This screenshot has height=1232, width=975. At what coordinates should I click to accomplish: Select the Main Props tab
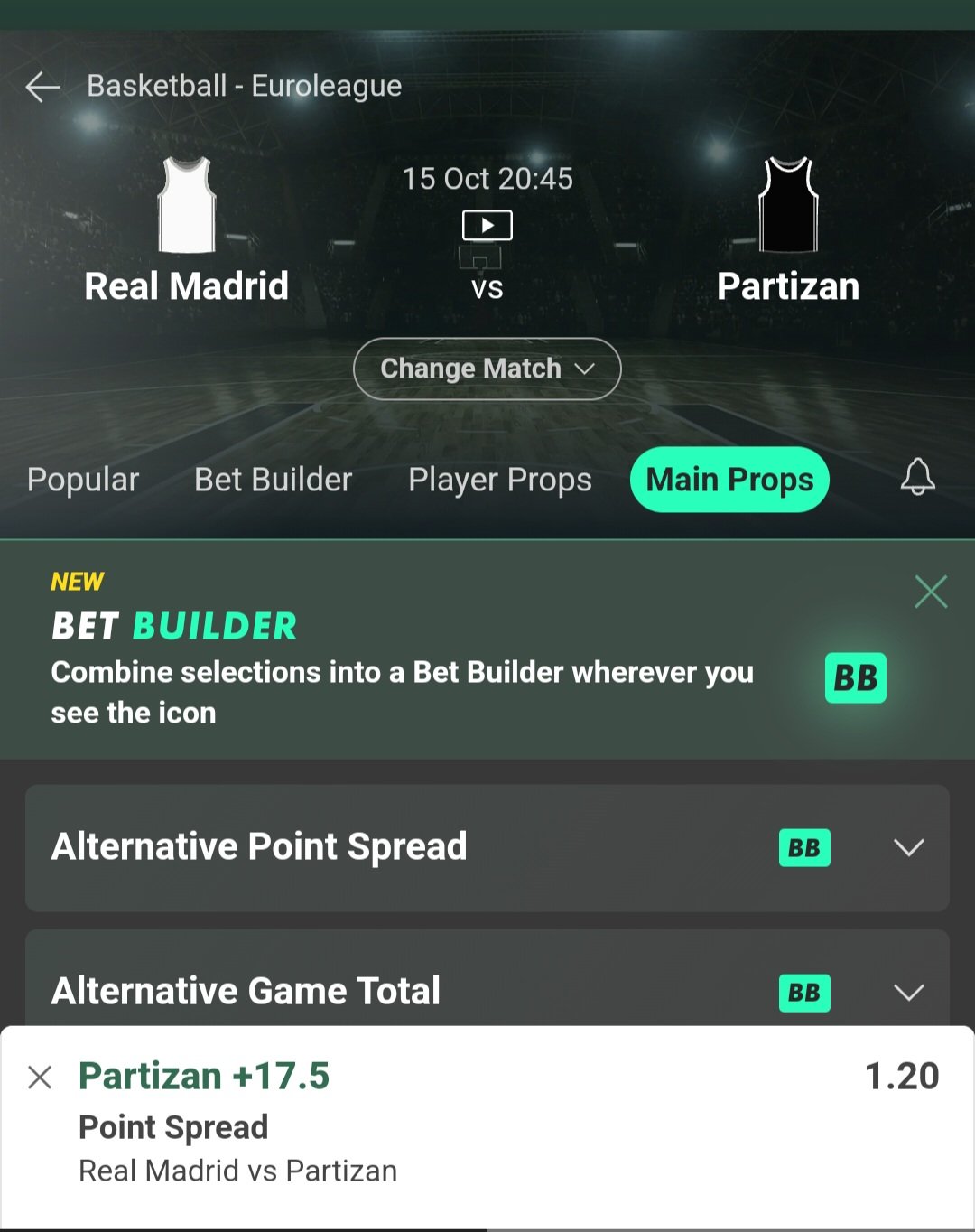[x=729, y=480]
